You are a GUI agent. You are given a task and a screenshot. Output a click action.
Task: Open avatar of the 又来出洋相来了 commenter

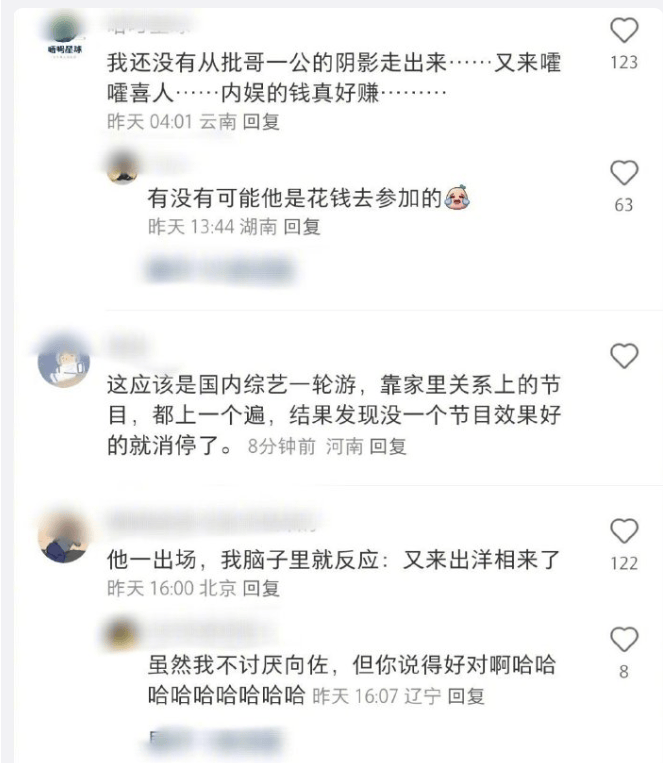pos(63,537)
